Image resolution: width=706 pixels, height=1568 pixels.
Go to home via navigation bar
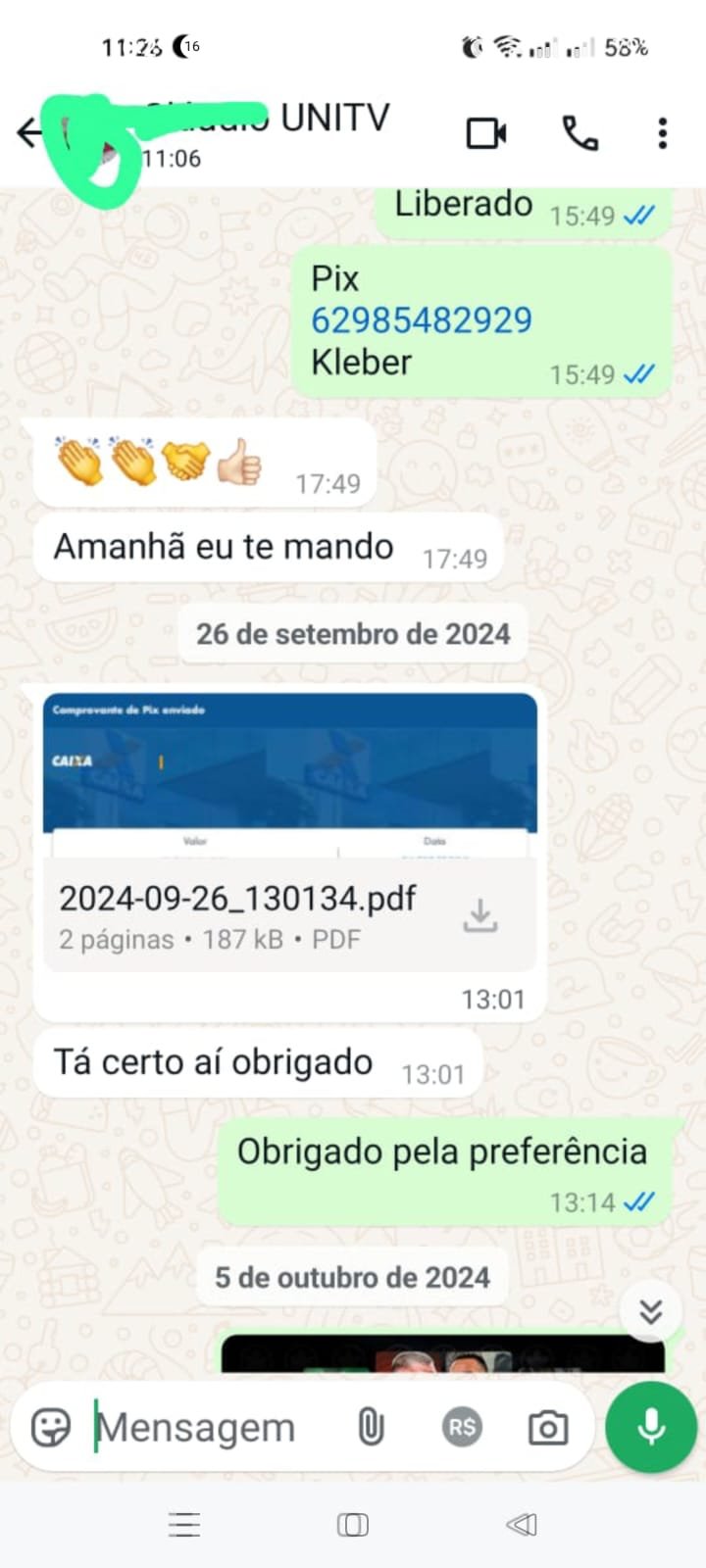point(353,1524)
